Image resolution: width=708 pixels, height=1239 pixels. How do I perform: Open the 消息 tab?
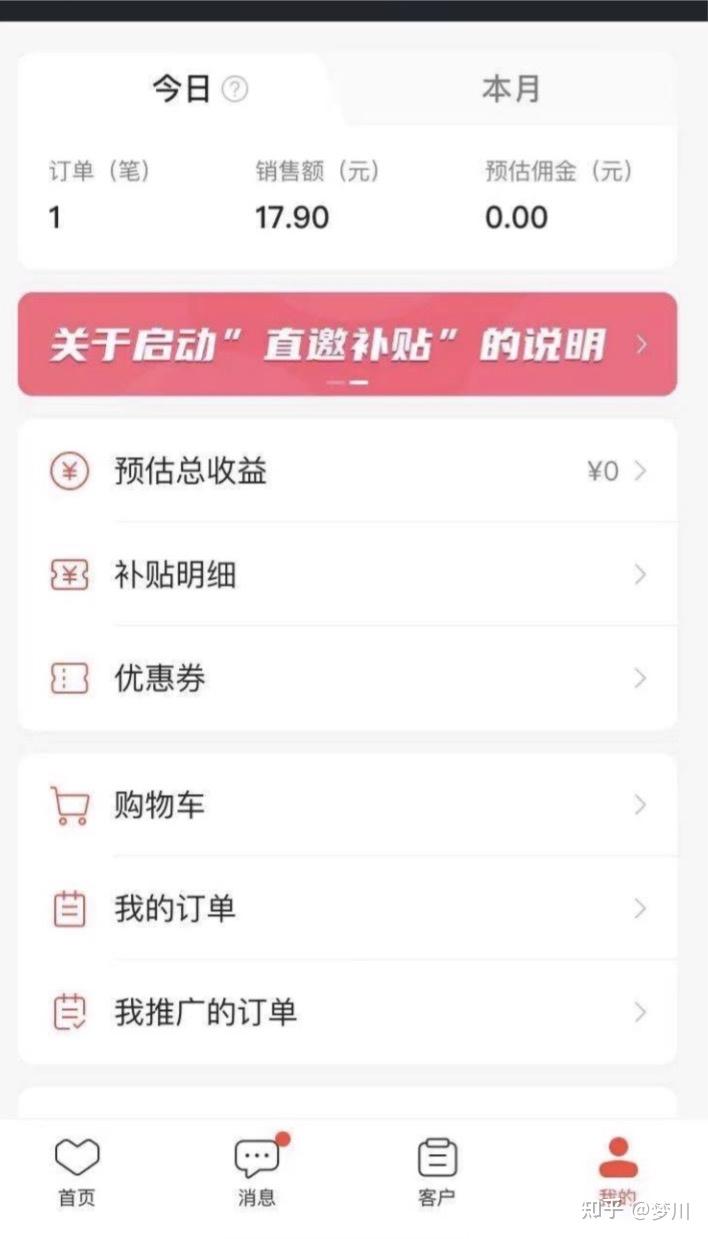click(x=257, y=1172)
